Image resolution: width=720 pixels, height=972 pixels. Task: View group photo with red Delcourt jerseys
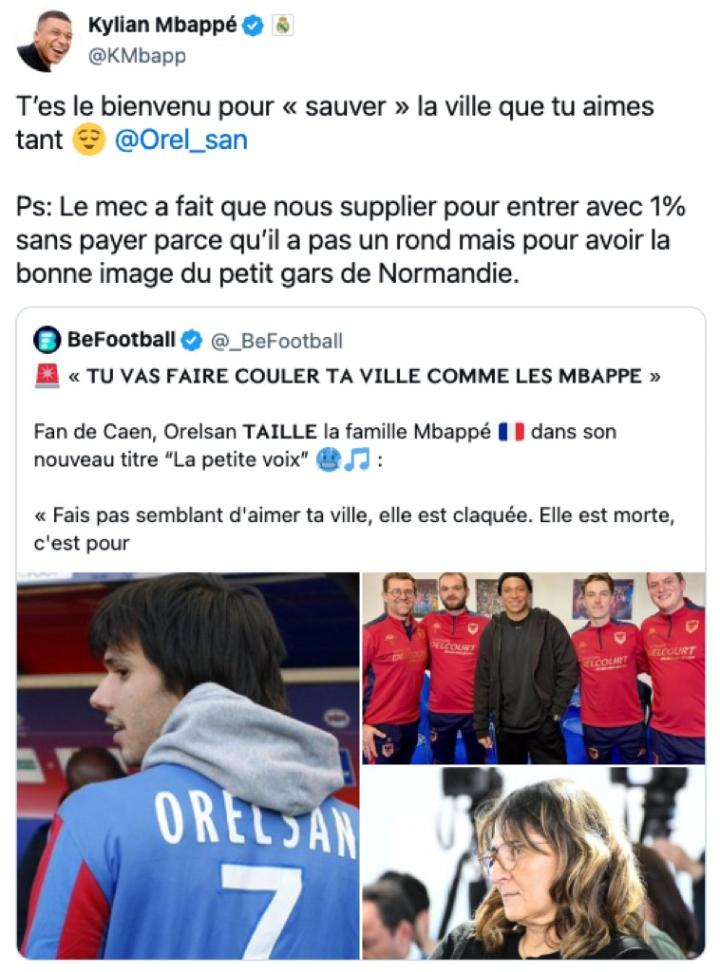[x=533, y=667]
